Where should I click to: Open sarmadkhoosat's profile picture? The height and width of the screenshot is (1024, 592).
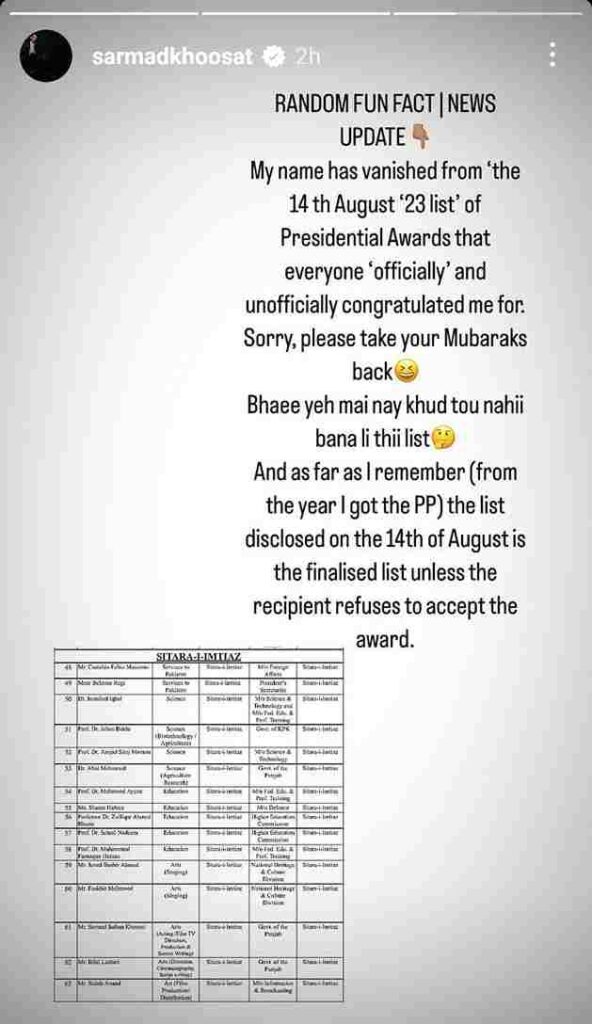click(x=46, y=56)
